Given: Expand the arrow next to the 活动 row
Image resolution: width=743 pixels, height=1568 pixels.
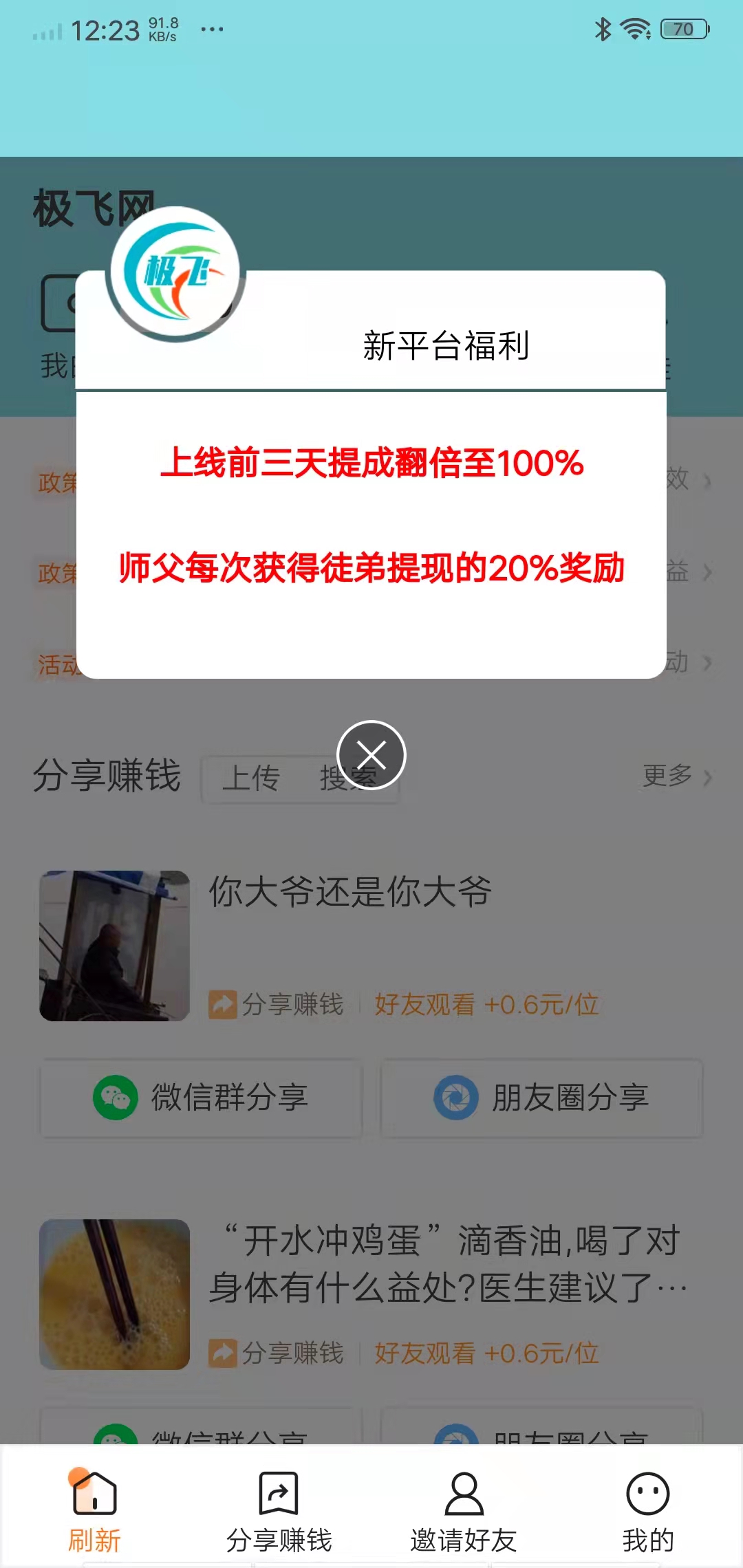Looking at the screenshot, I should 708,663.
